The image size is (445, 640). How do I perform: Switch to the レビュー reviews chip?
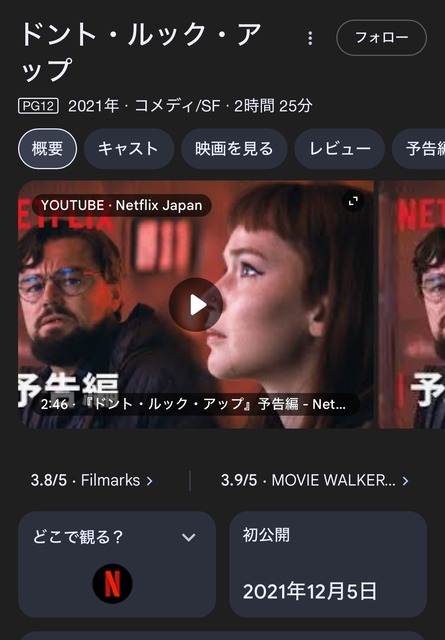339,149
